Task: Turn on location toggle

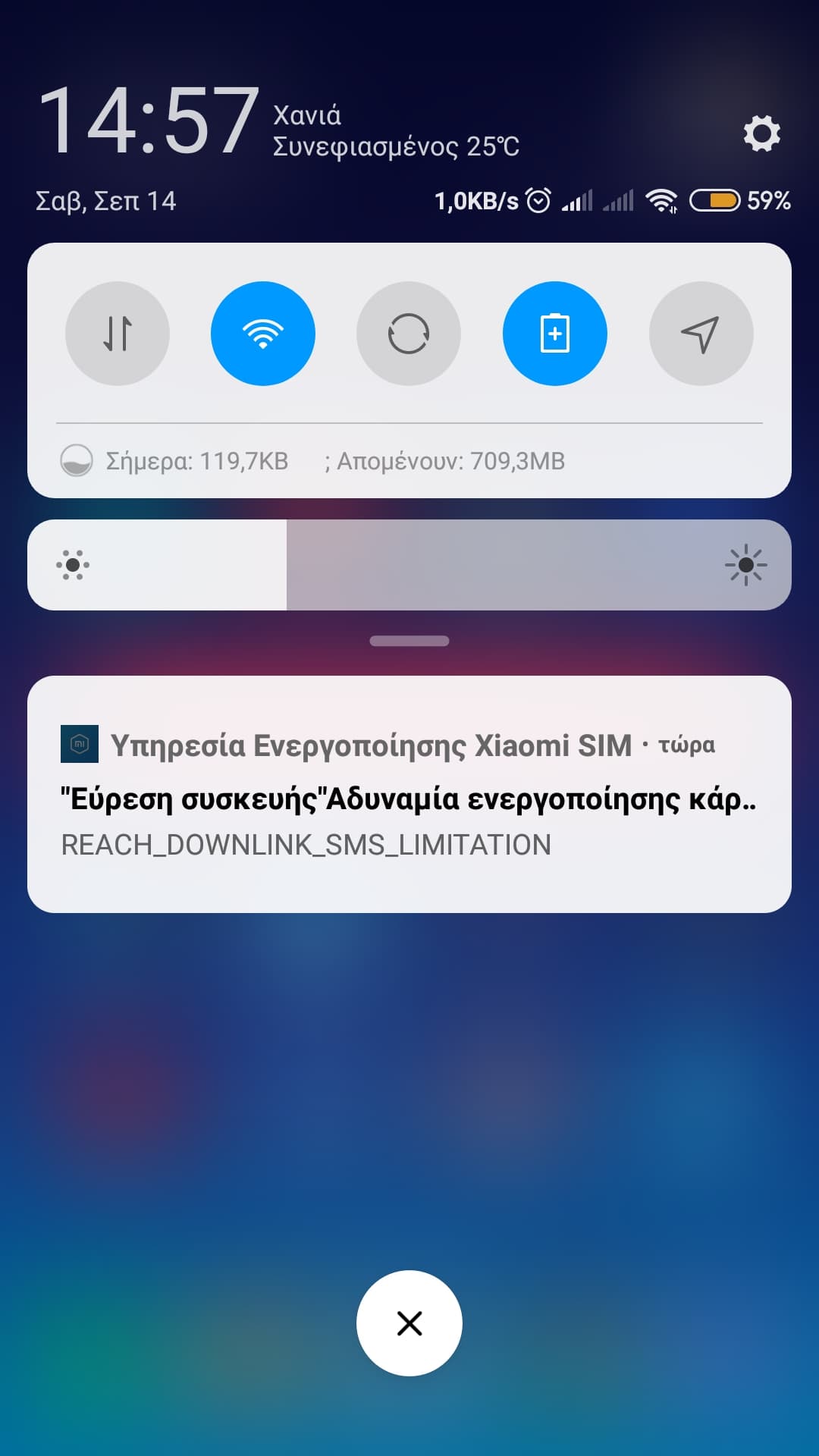Action: [701, 334]
